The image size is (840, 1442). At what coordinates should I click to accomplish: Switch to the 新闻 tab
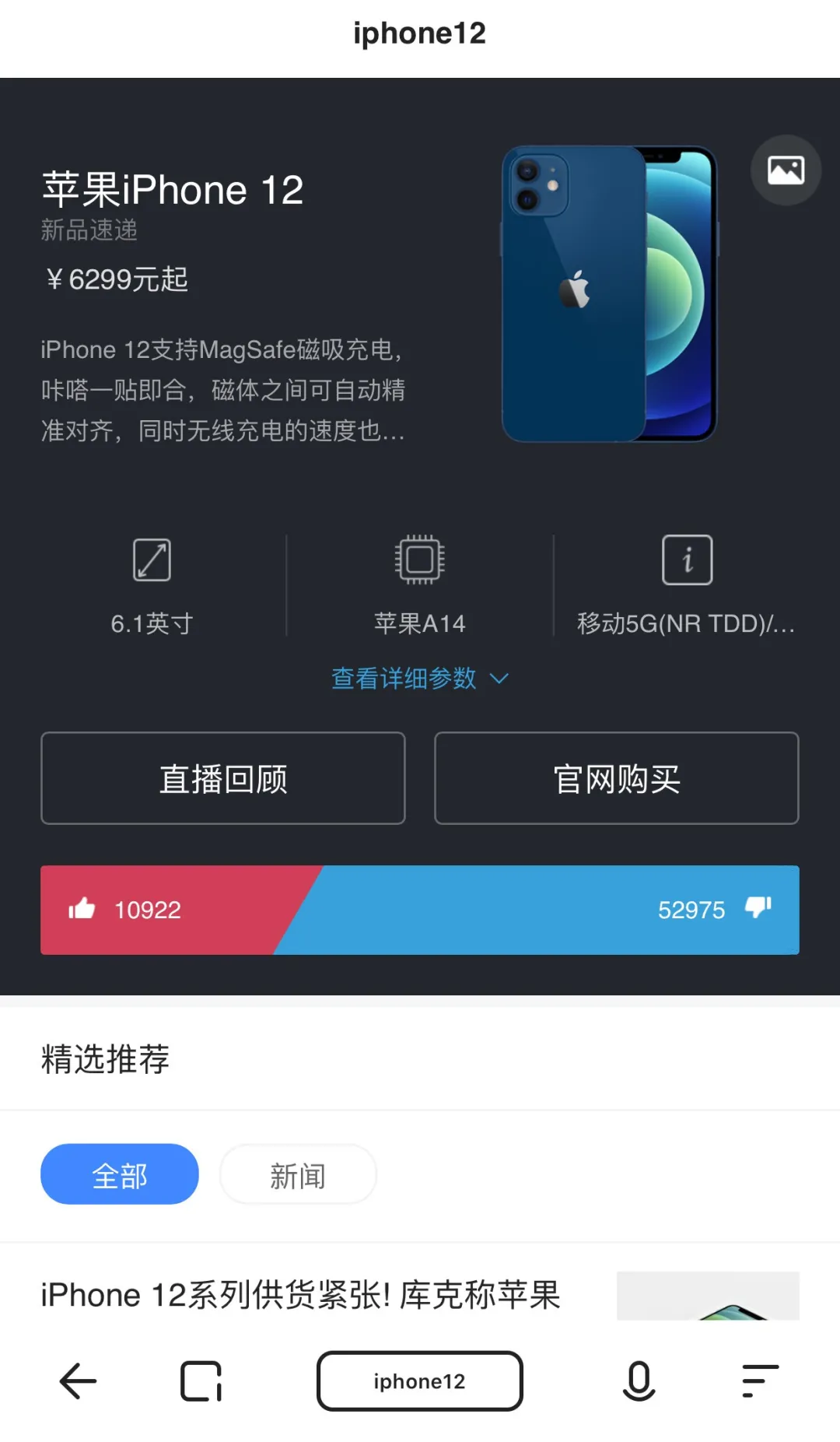pos(298,1175)
